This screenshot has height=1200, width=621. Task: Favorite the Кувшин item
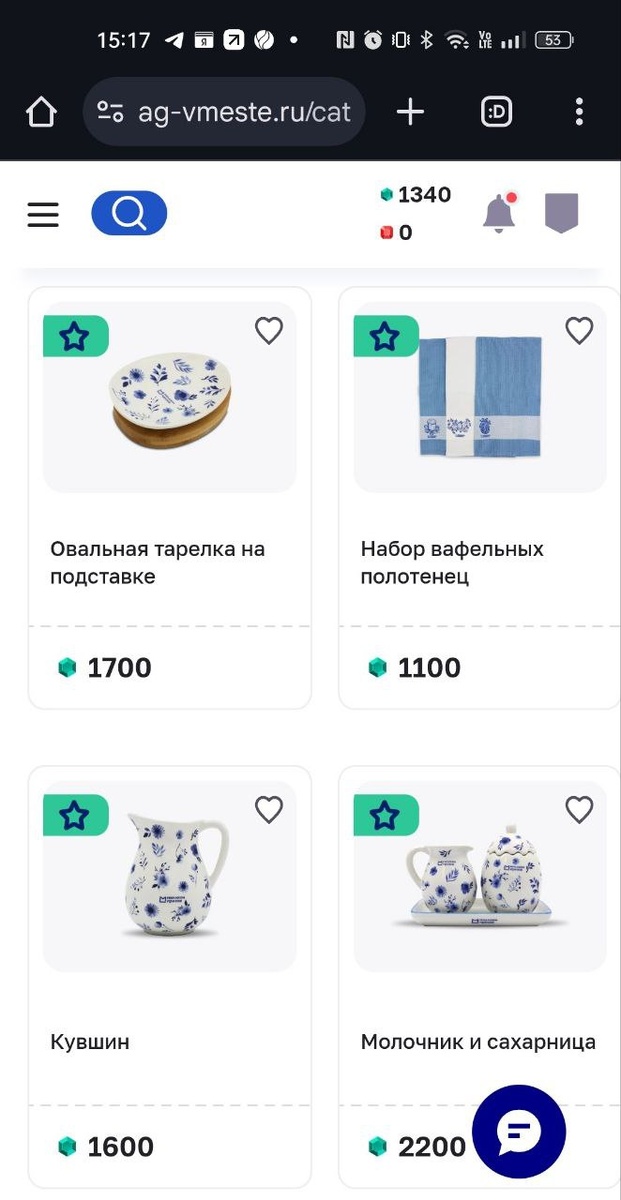(269, 809)
